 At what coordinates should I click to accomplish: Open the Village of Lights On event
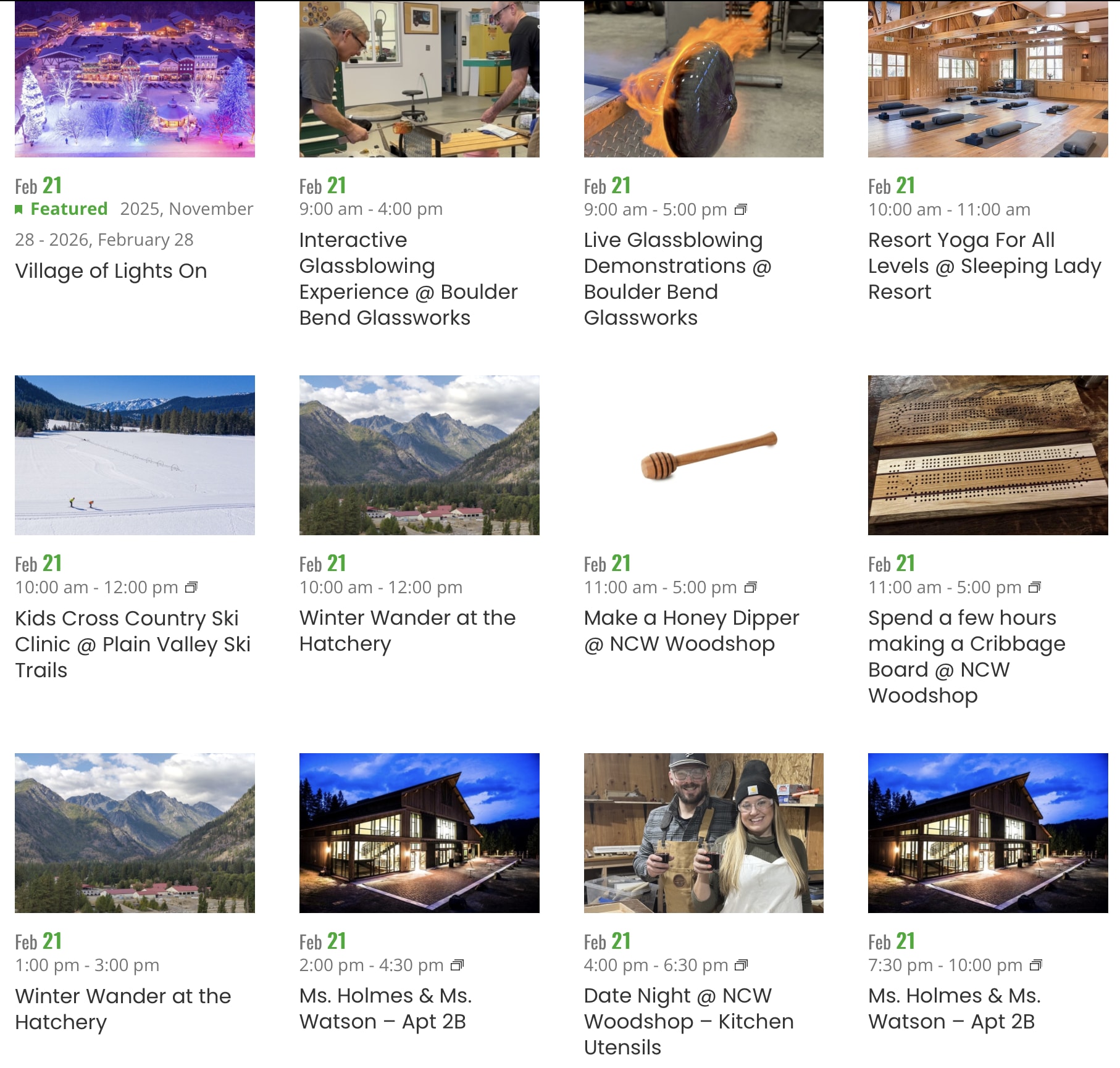[111, 271]
